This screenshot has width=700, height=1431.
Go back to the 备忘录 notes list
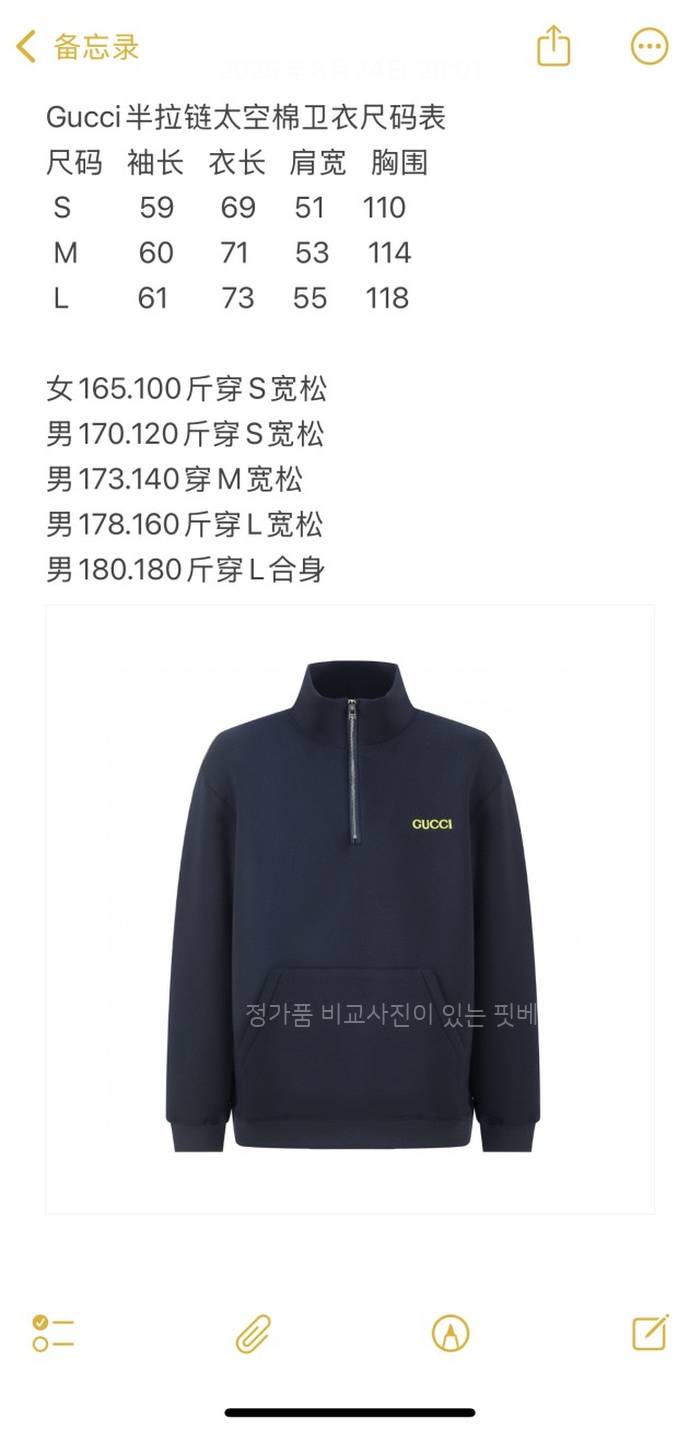(78, 47)
